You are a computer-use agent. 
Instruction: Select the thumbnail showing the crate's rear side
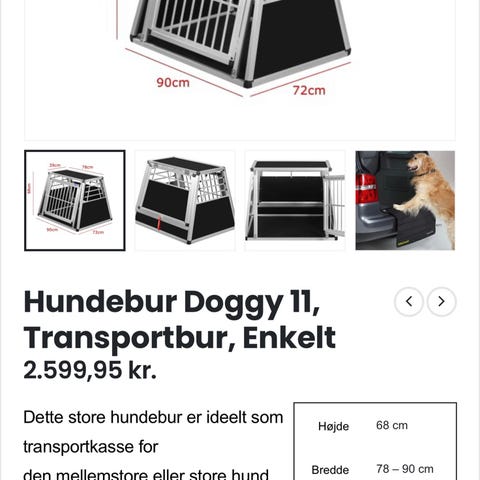pos(185,200)
